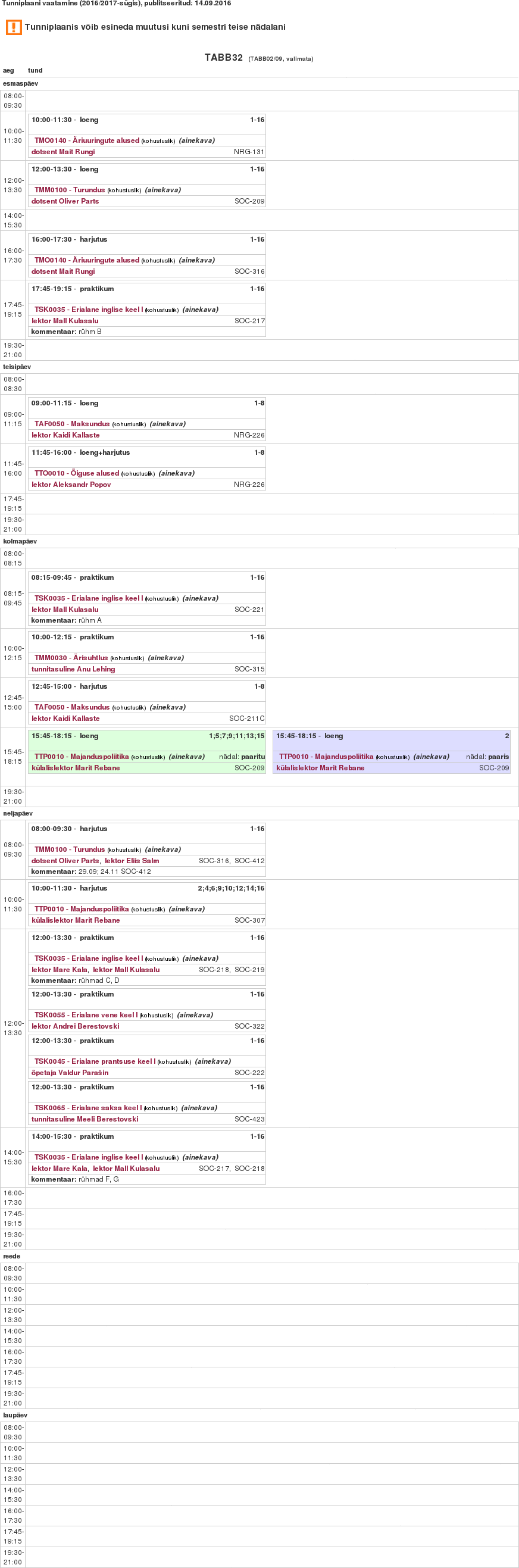Screen dimensions: 519x1568
Task: Open õpetaja Valdur Parašin's link
Action: (70, 1073)
